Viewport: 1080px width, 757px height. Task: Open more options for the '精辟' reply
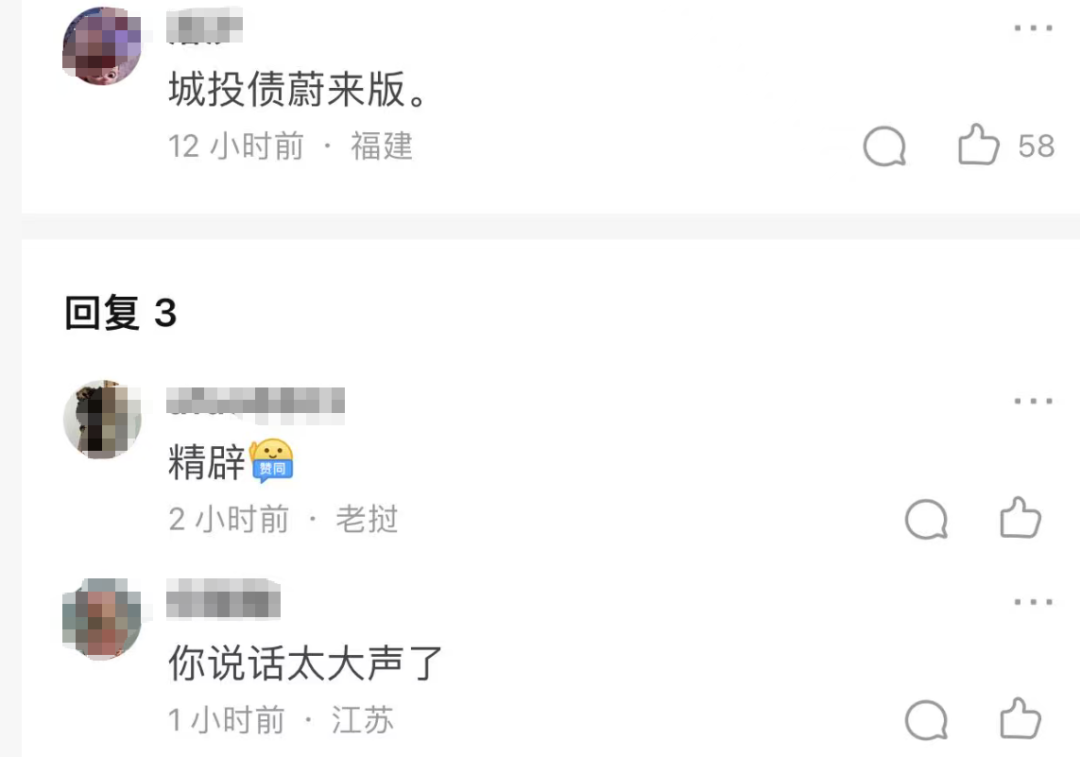pos(1033,401)
